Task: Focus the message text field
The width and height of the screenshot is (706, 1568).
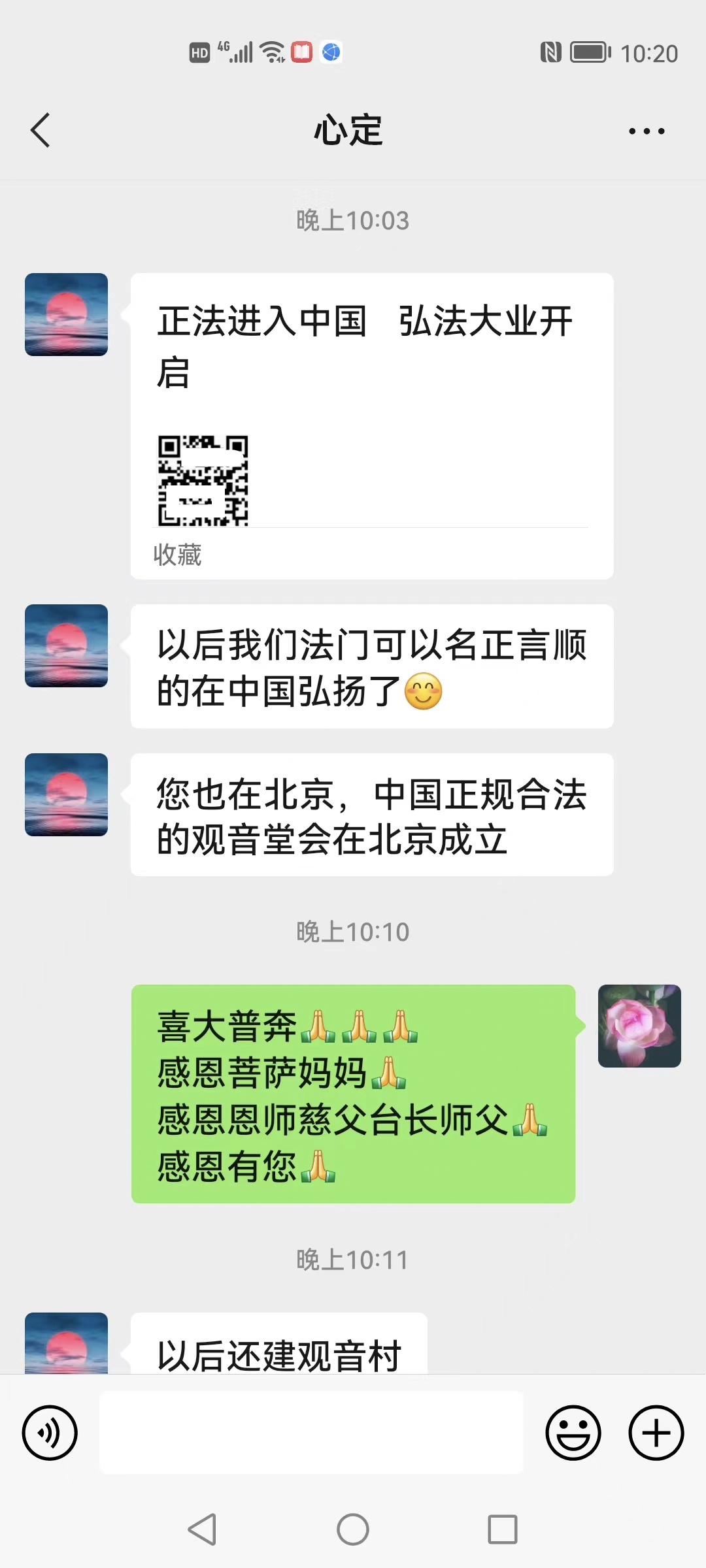Action: coord(311,1432)
